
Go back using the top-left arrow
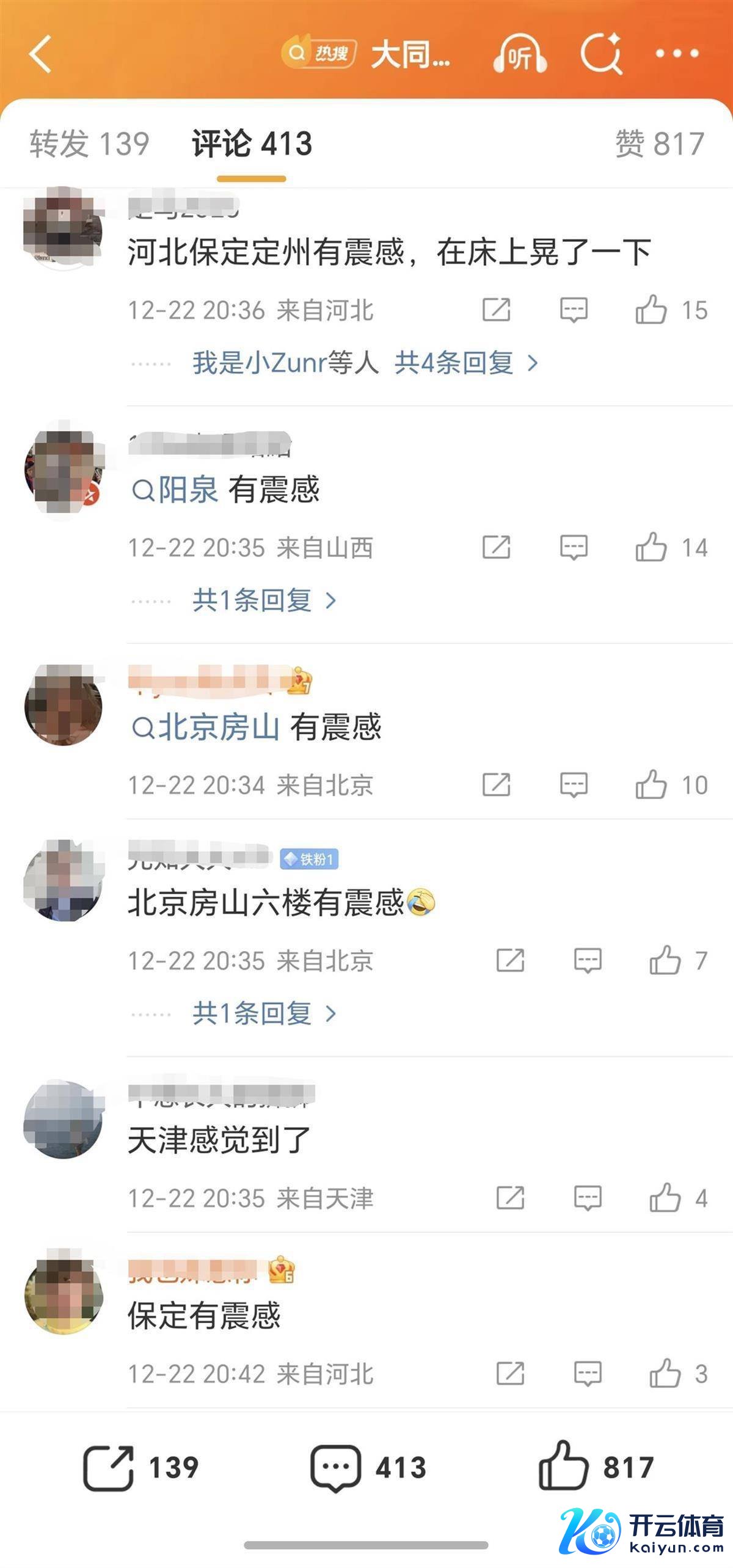[40, 54]
